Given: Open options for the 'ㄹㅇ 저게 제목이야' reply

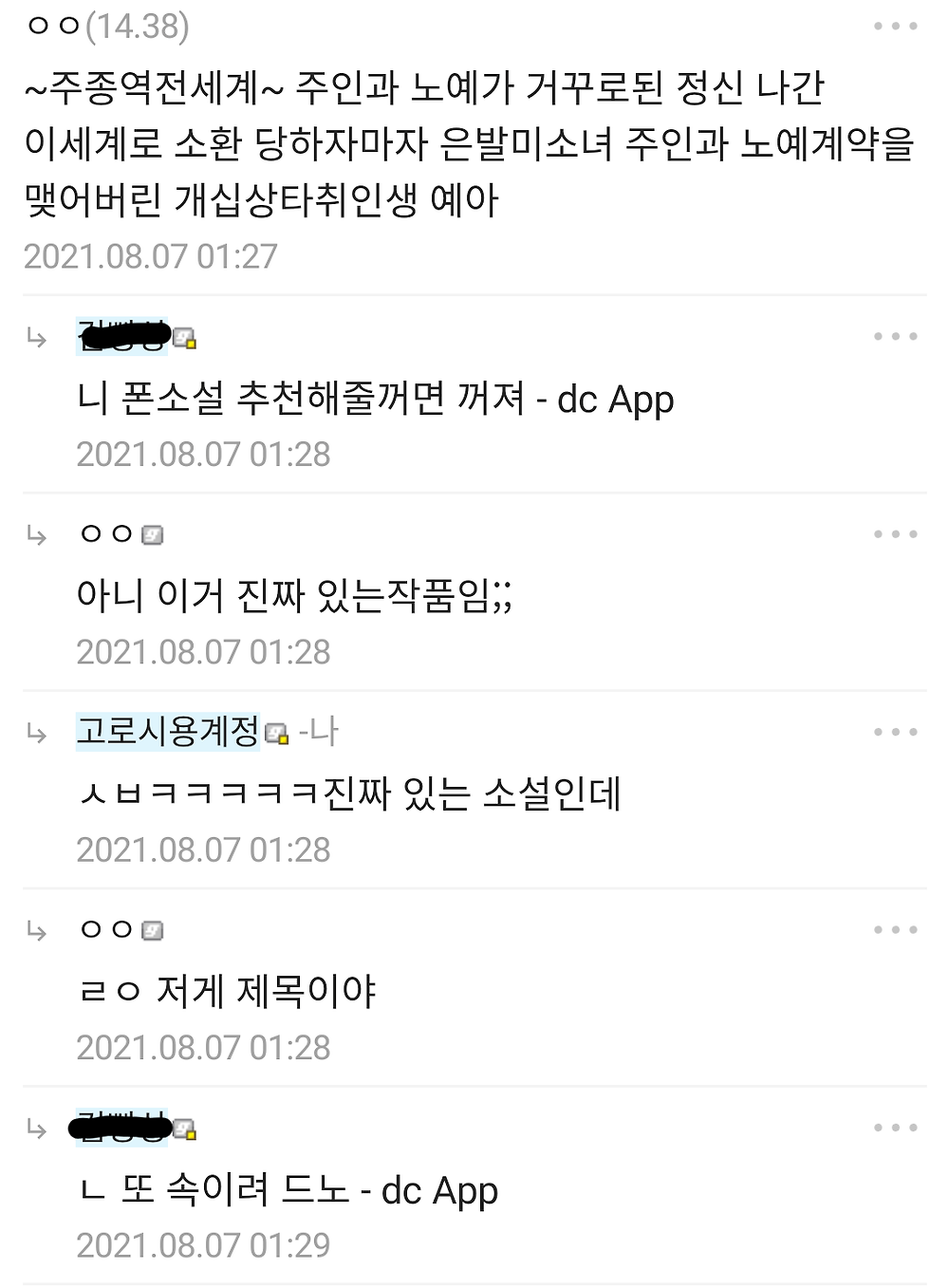Looking at the screenshot, I should coord(895,929).
